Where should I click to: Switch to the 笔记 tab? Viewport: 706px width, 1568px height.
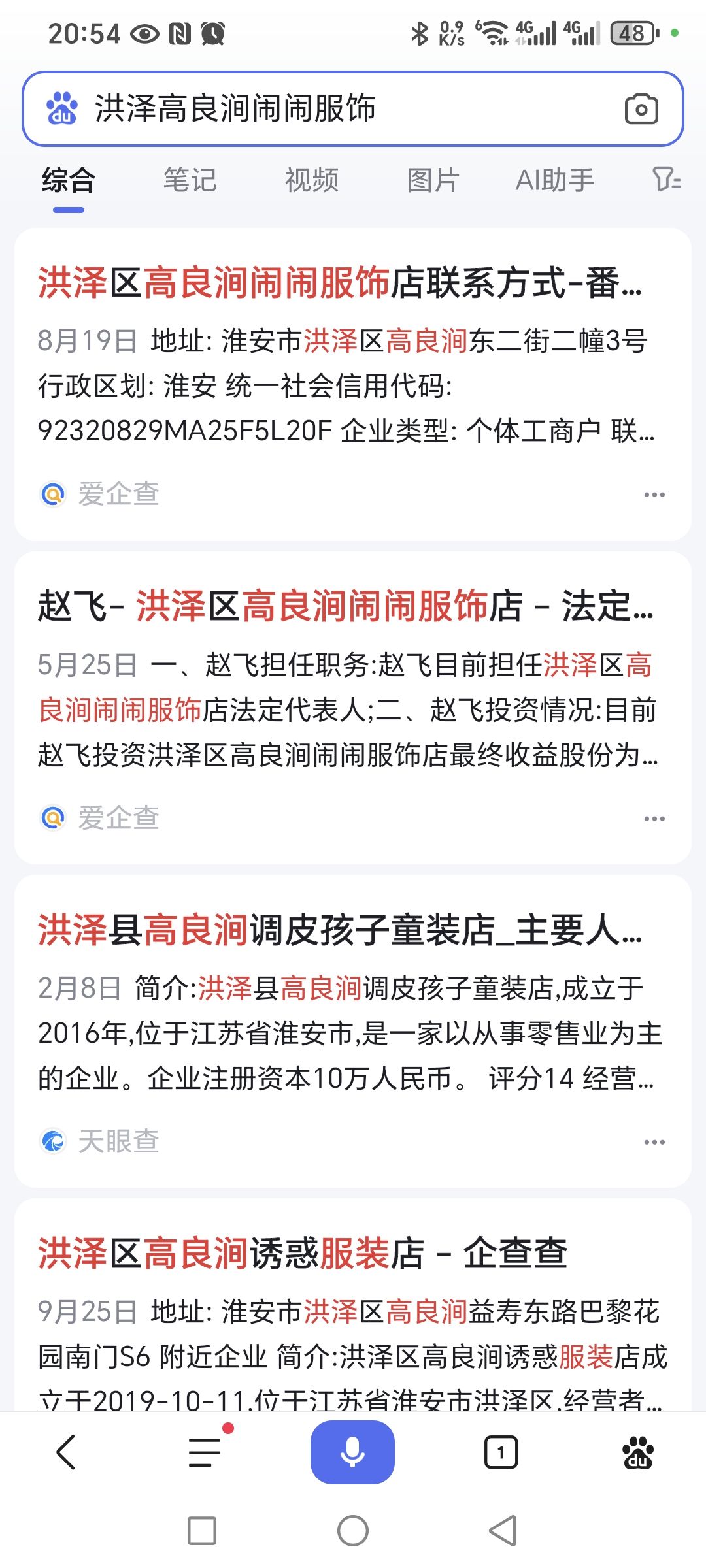coord(190,180)
